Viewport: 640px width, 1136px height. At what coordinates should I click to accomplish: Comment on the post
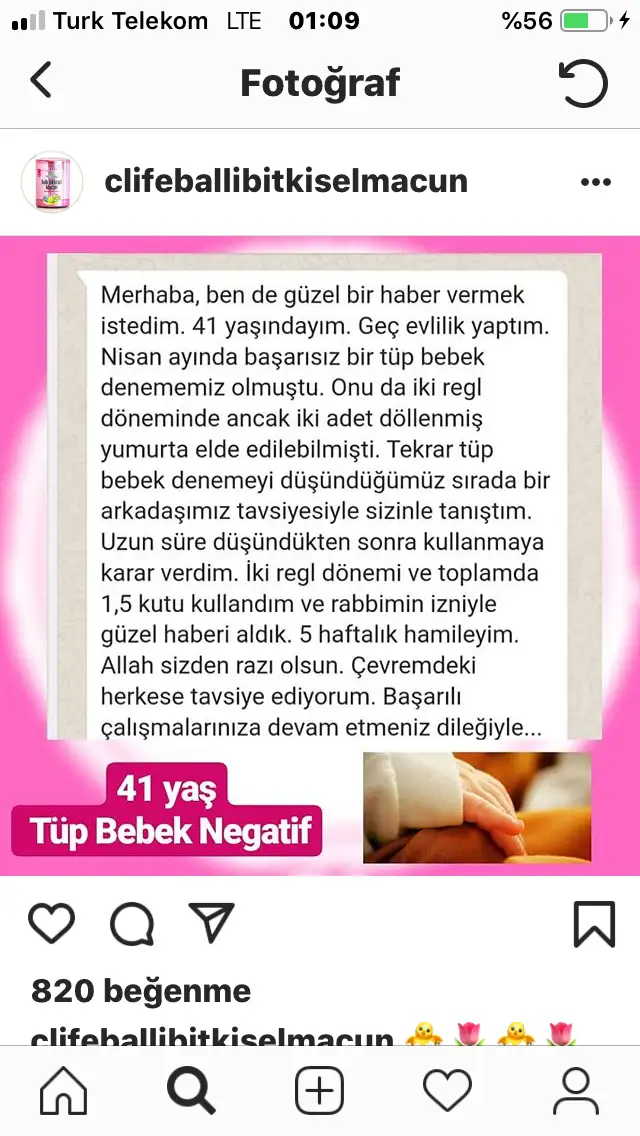[x=131, y=925]
